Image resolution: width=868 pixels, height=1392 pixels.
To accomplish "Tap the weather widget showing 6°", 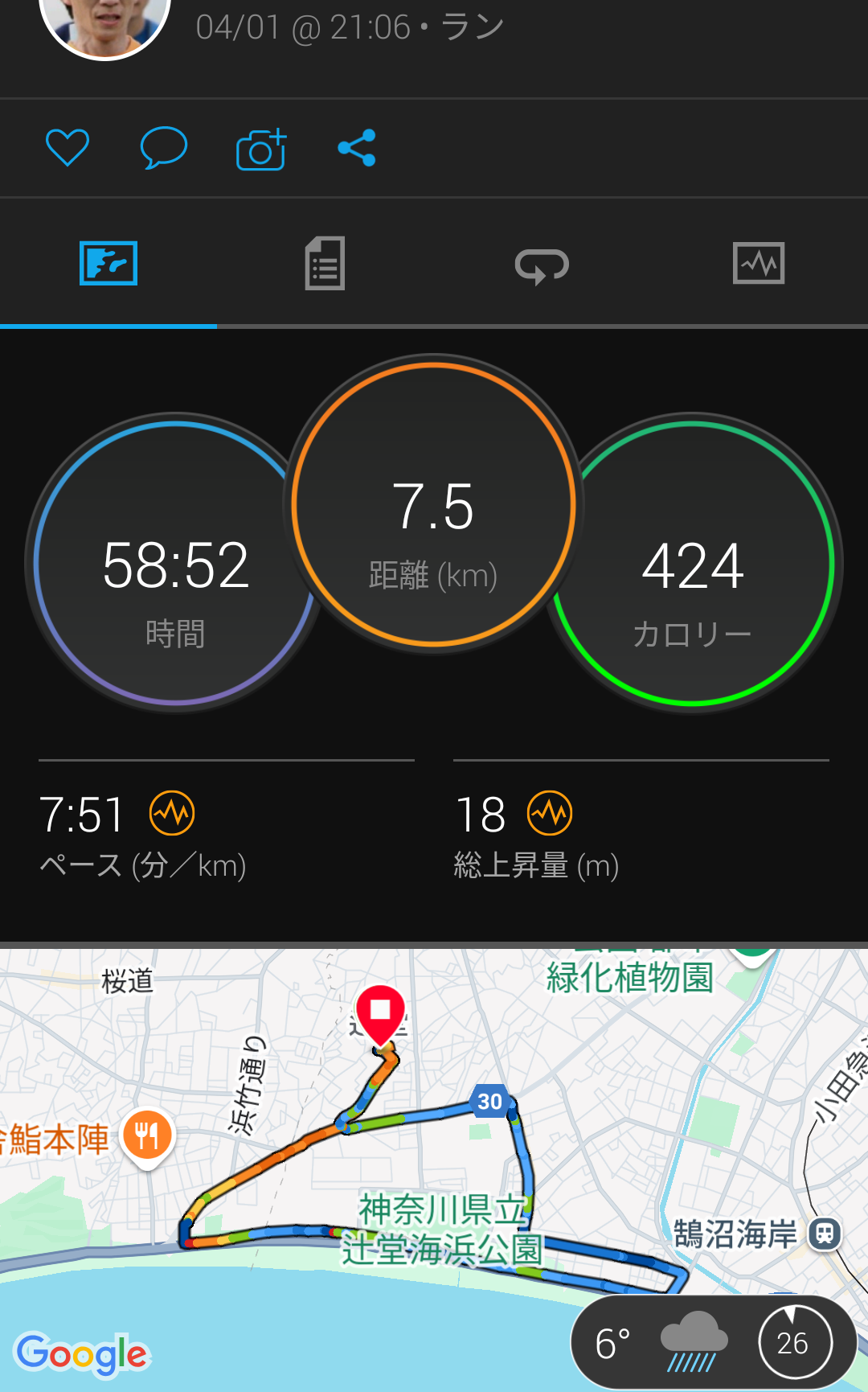I will coord(714,1342).
